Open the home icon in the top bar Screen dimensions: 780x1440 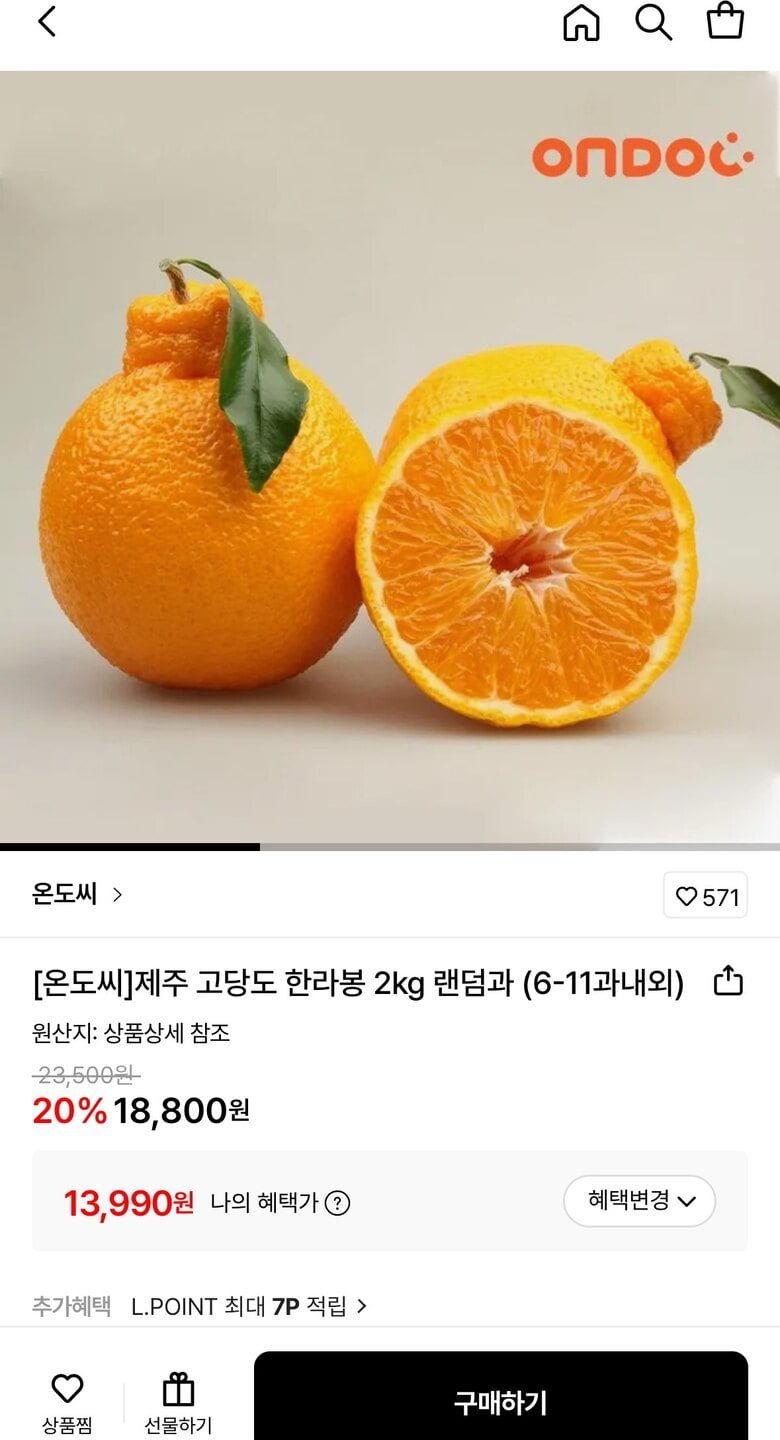click(x=581, y=22)
